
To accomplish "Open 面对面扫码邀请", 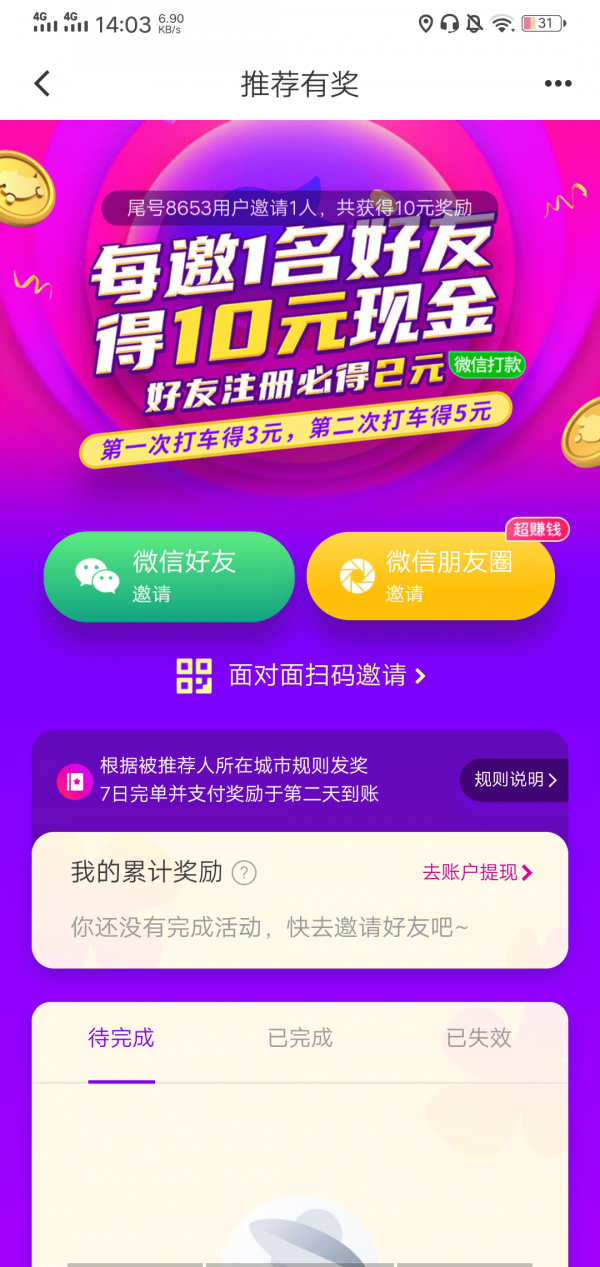I will coord(302,676).
